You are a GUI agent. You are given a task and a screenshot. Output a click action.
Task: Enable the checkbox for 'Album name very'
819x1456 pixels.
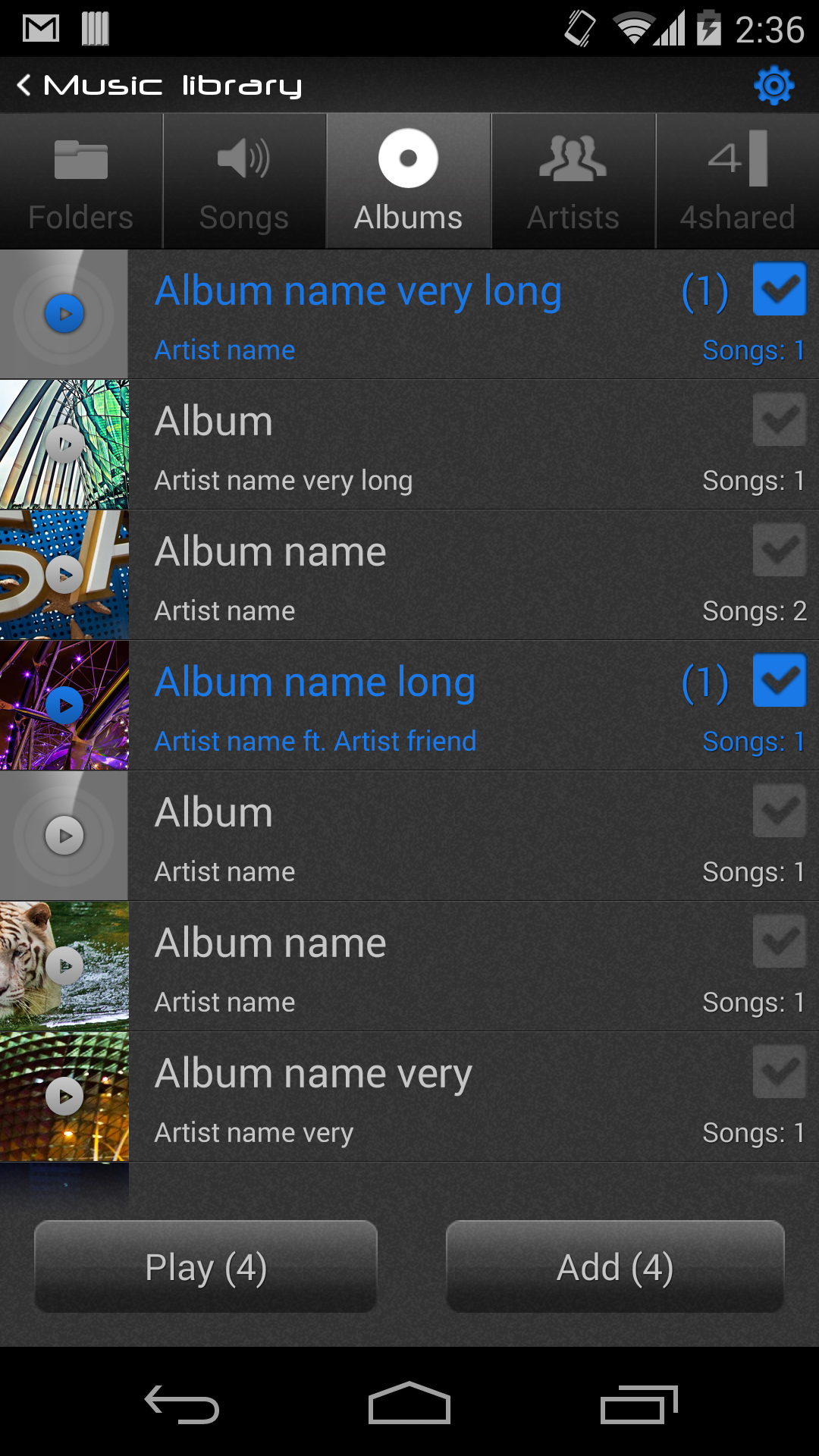click(780, 1072)
